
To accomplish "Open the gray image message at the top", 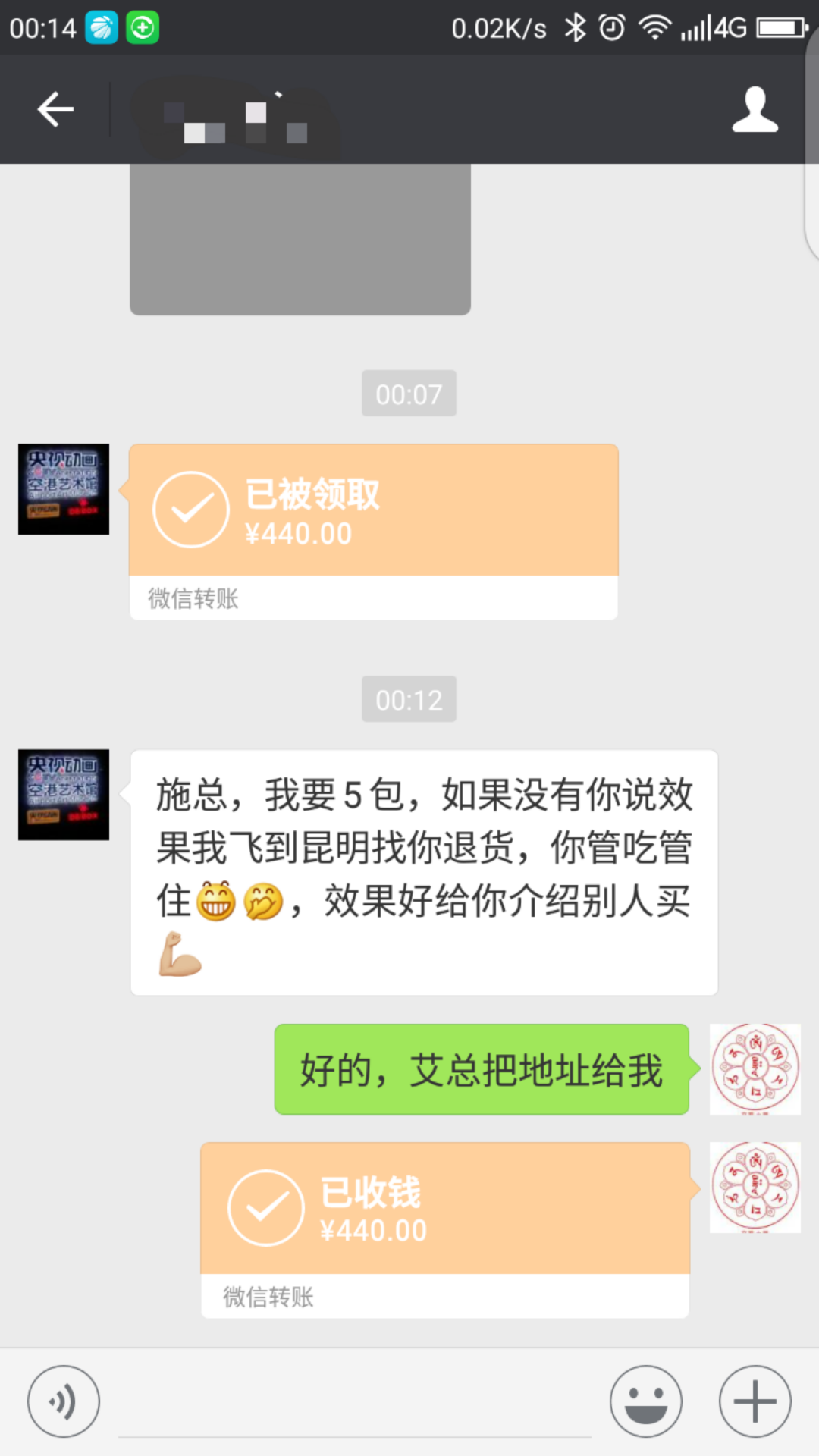I will click(x=300, y=239).
